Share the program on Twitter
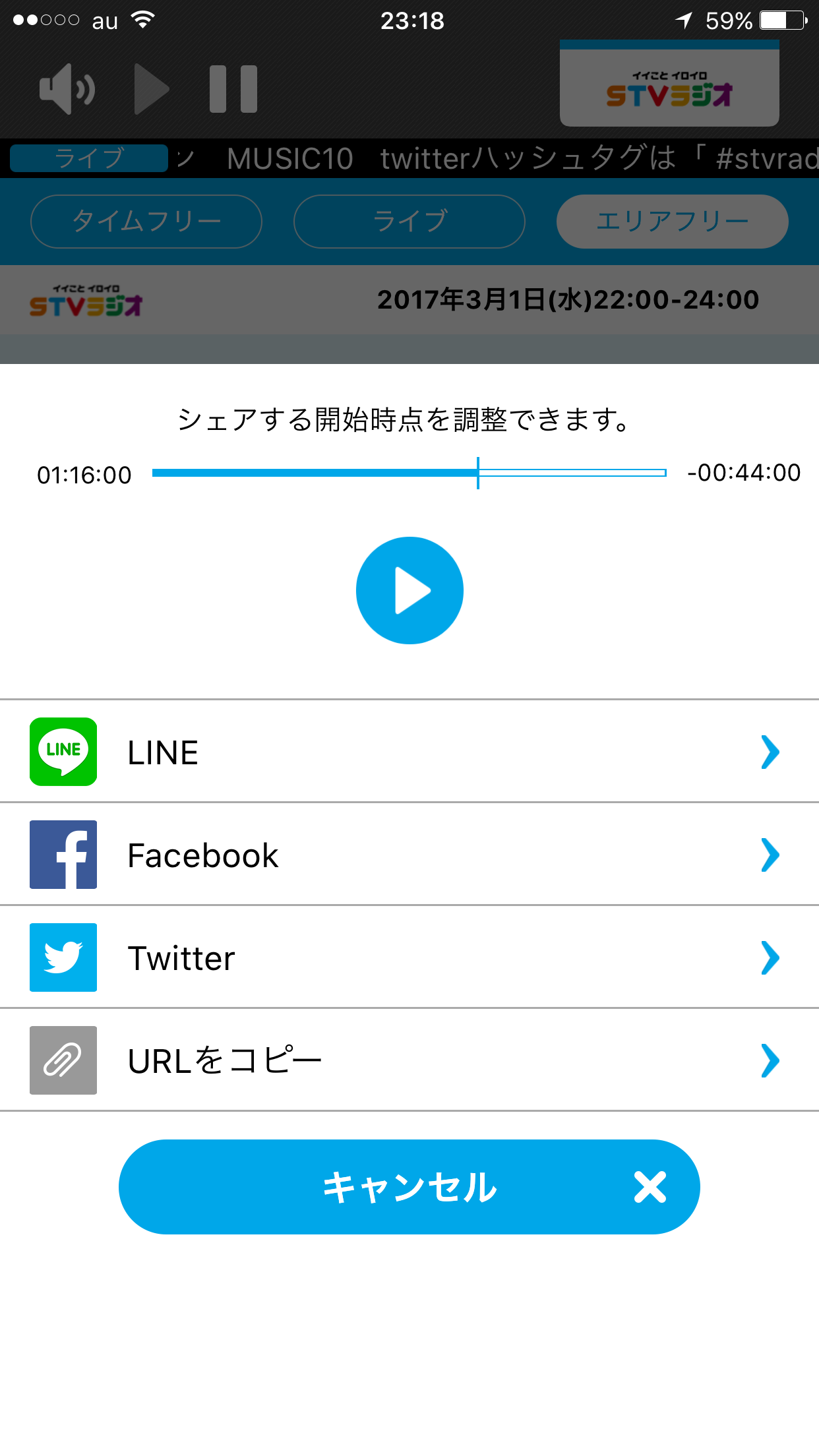 click(x=409, y=957)
